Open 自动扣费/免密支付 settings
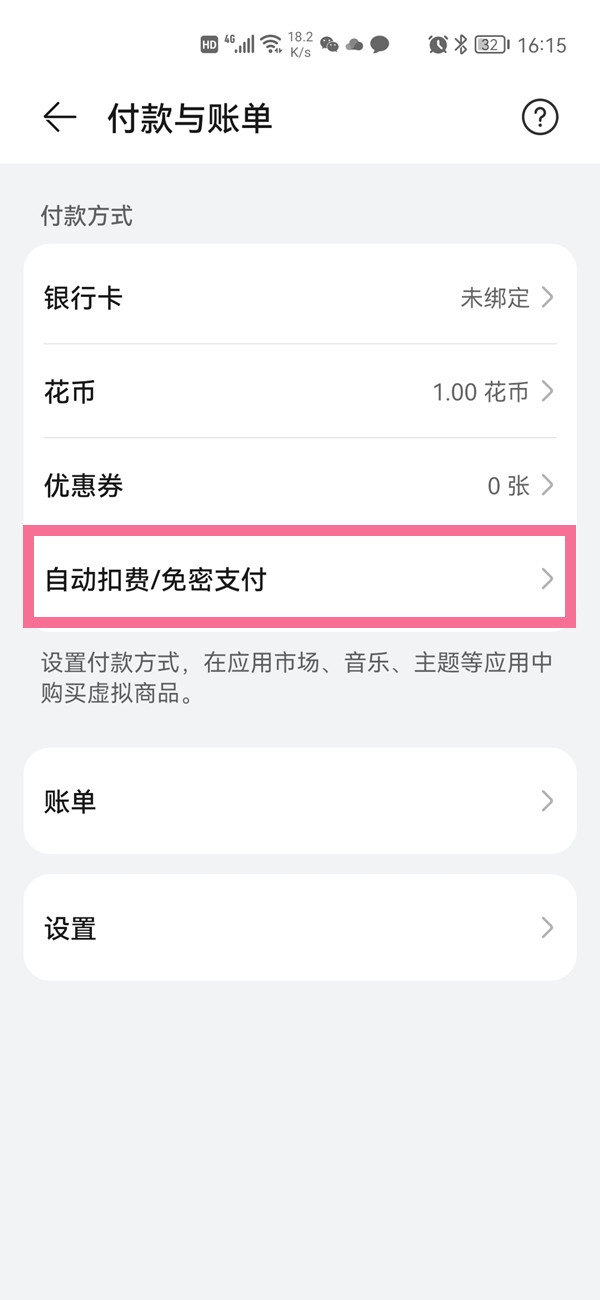The width and height of the screenshot is (600, 1300). (x=300, y=579)
